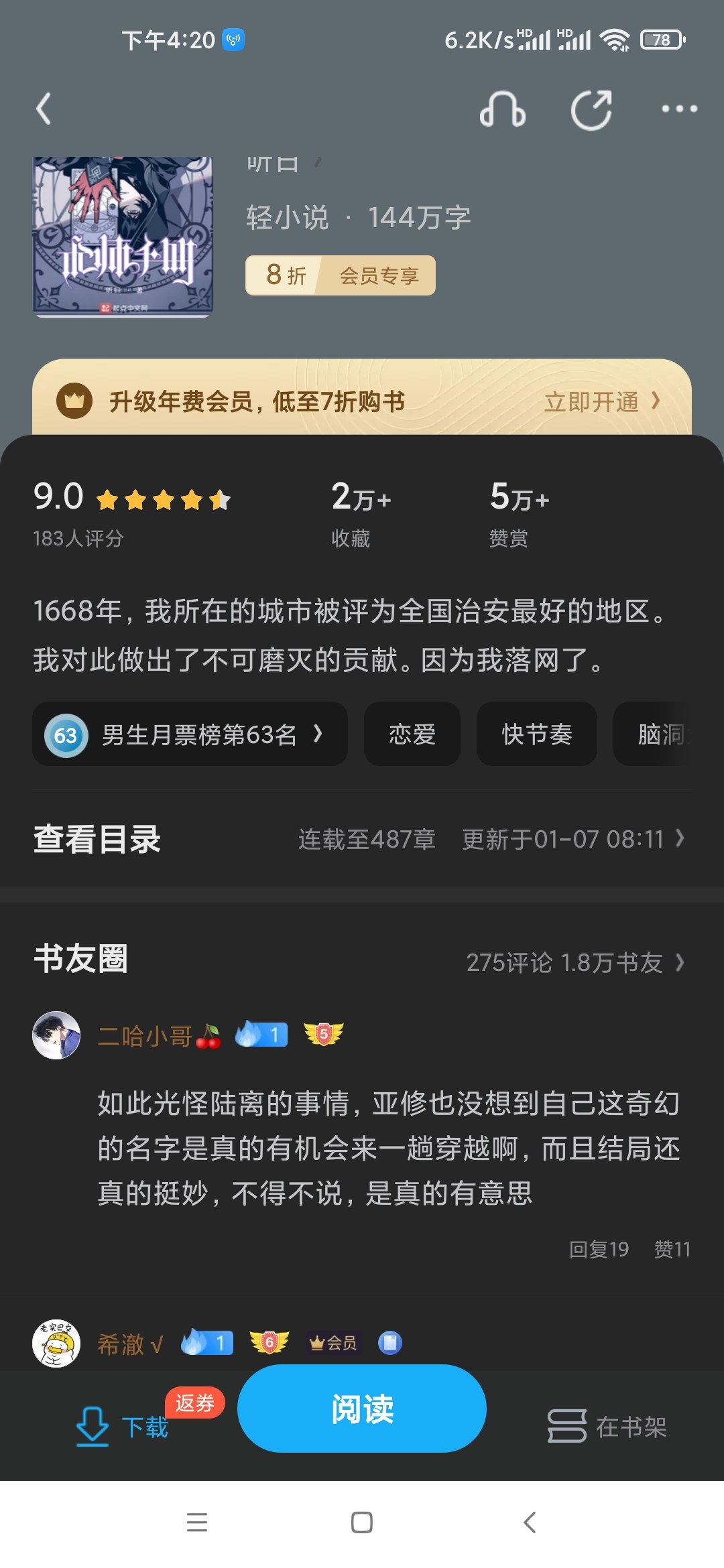724x1568 pixels.
Task: Share this novel
Action: (591, 109)
